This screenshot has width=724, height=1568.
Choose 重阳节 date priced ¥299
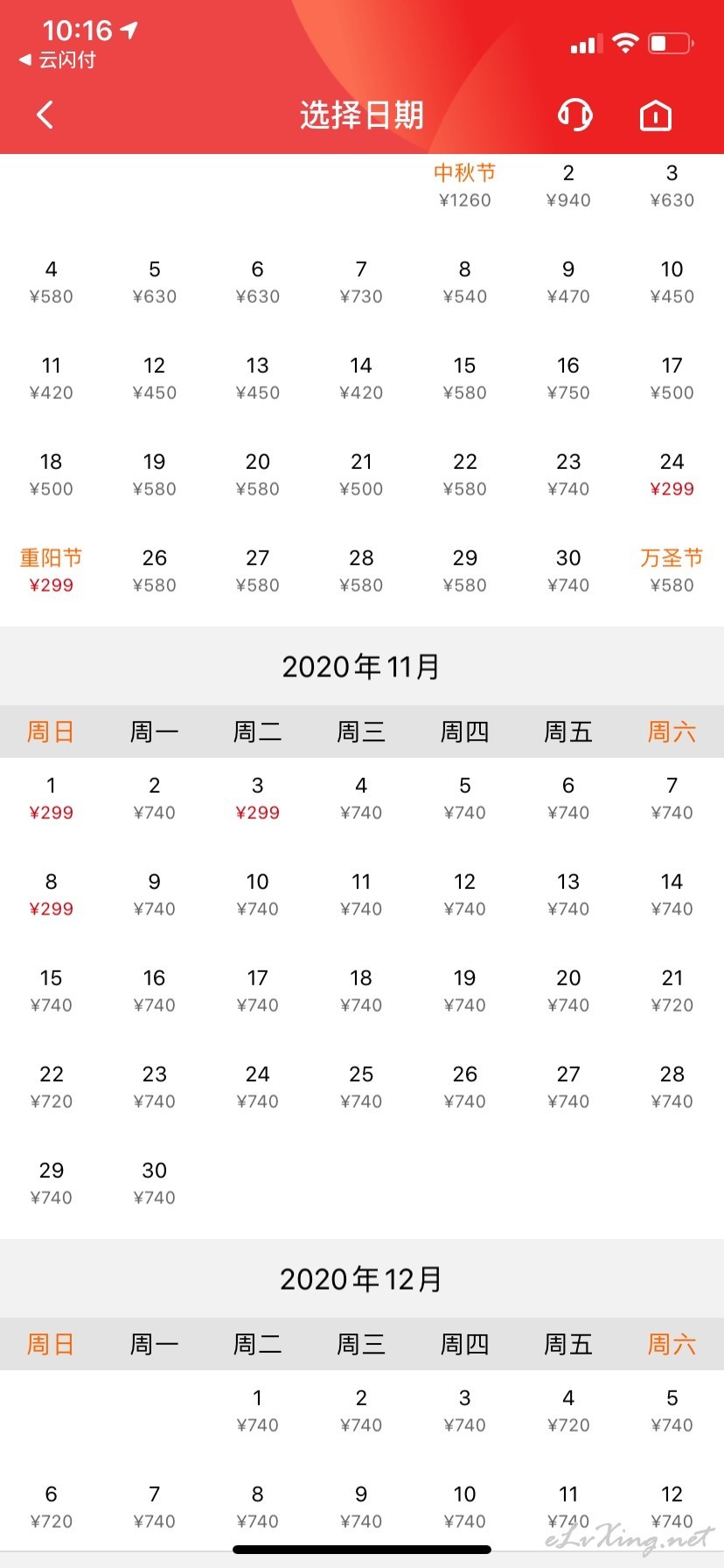coord(51,570)
